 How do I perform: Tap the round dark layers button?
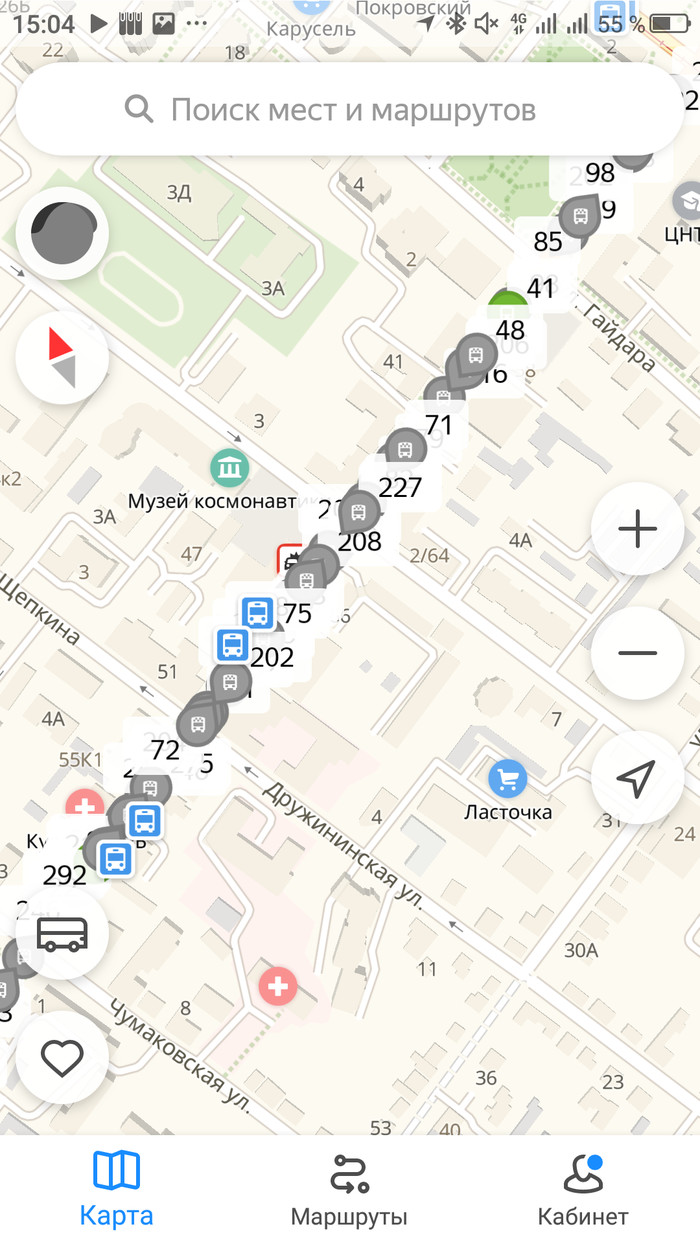pyautogui.click(x=63, y=234)
